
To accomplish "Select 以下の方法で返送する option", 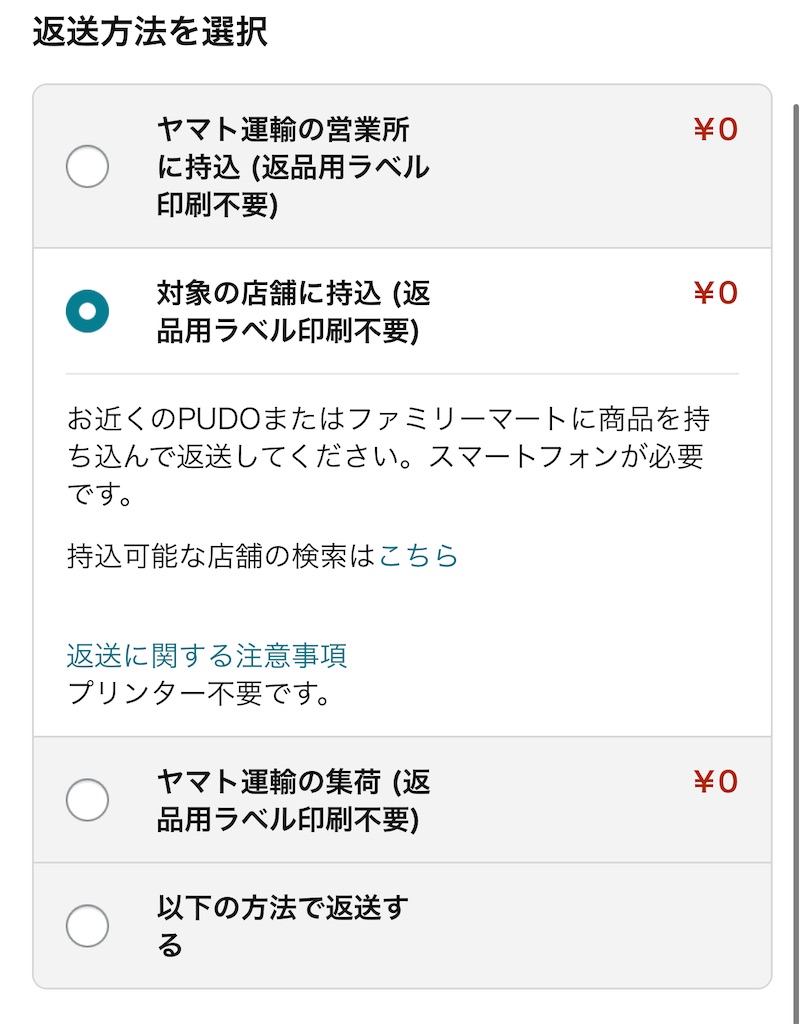I will [87, 925].
